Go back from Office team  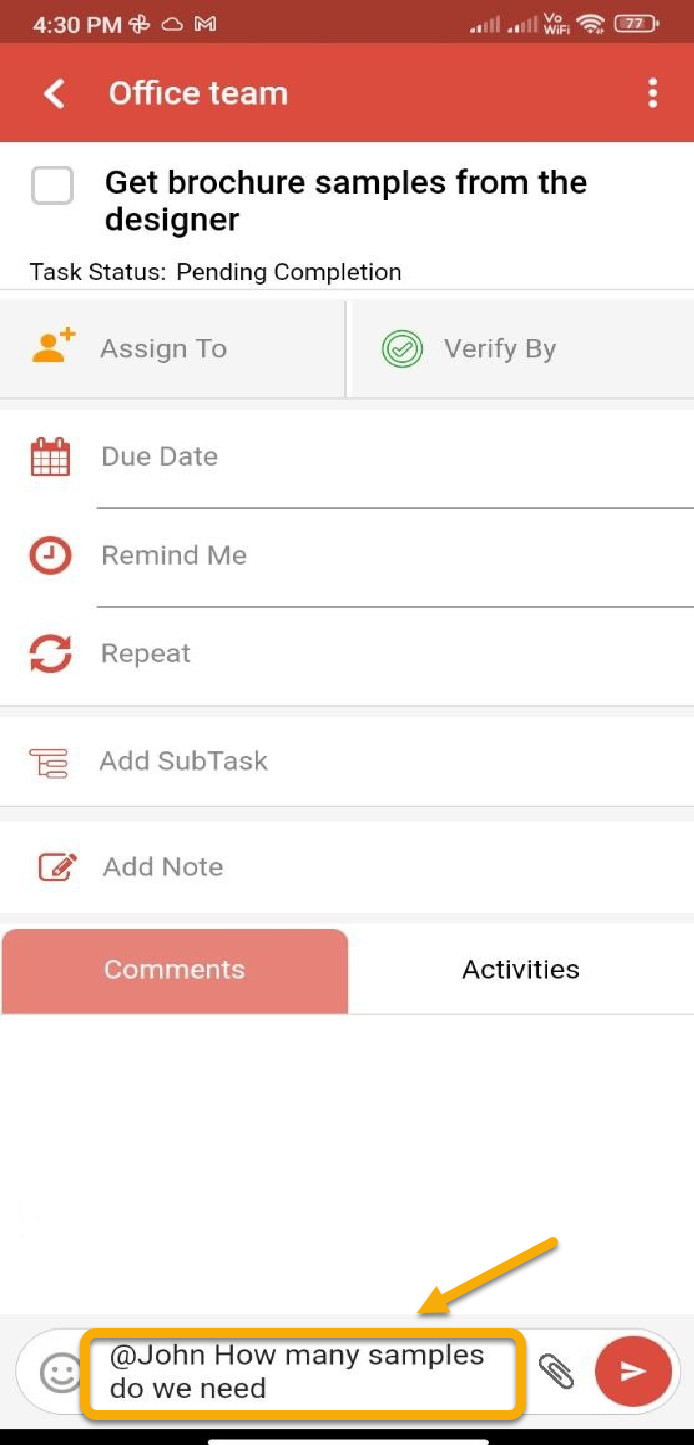[x=54, y=94]
